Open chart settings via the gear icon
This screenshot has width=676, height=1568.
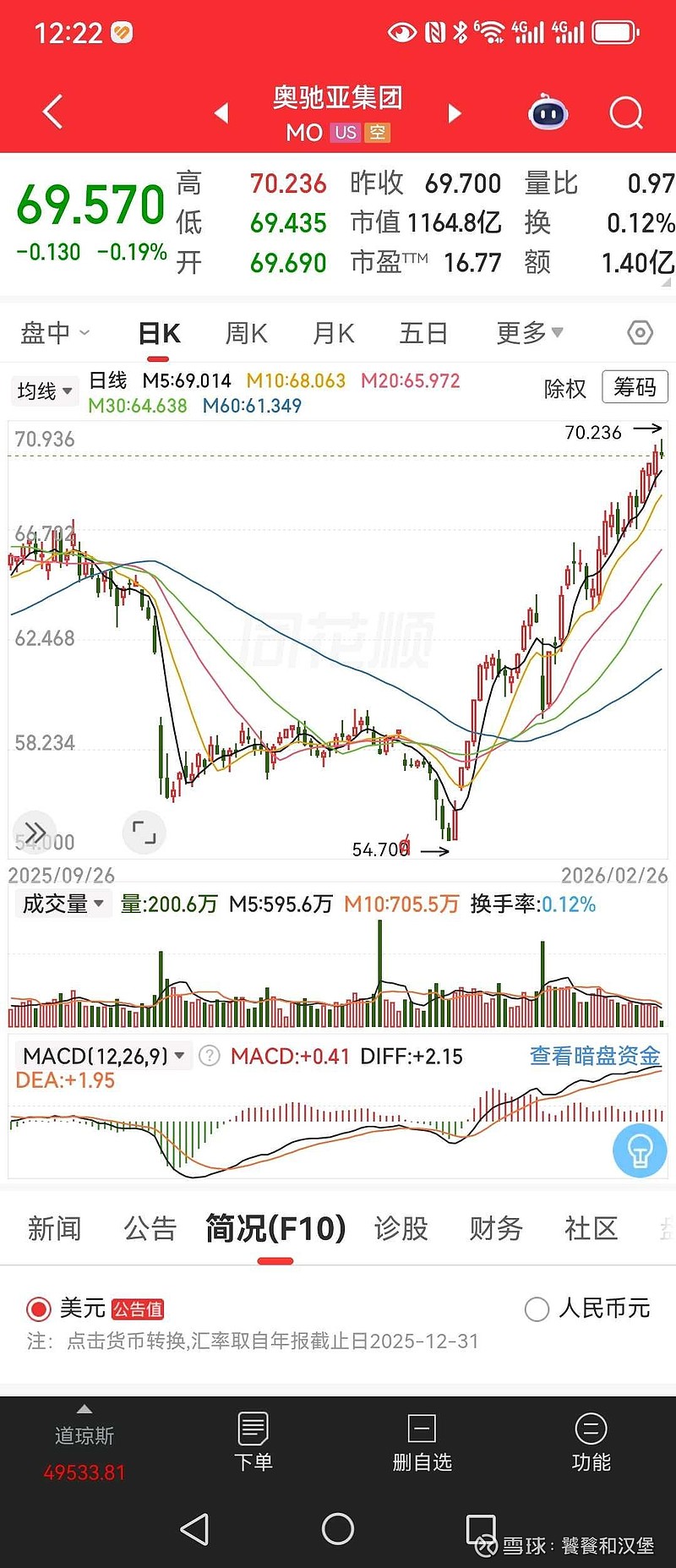(x=640, y=333)
